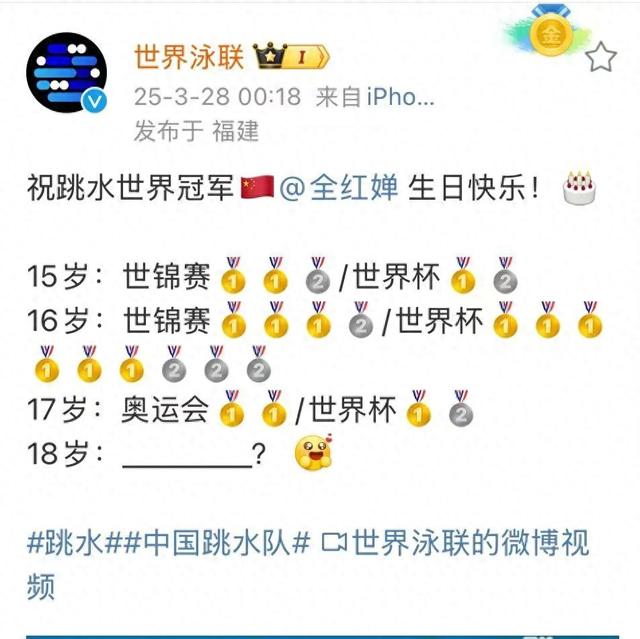The width and height of the screenshot is (640, 639).
Task: Tap the 世界泳联 username
Action: pos(188,57)
